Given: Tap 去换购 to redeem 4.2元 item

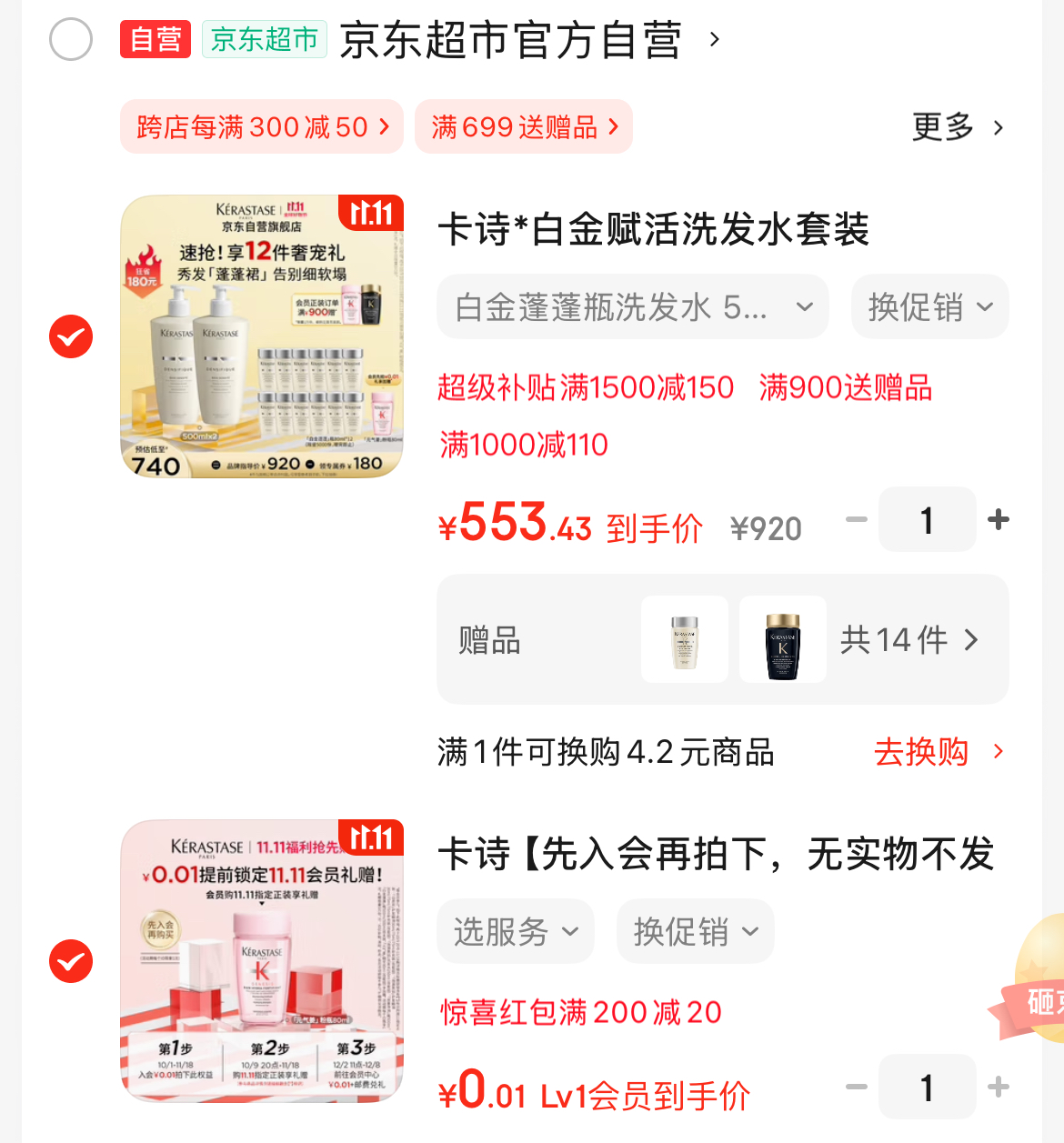Looking at the screenshot, I should (x=937, y=752).
